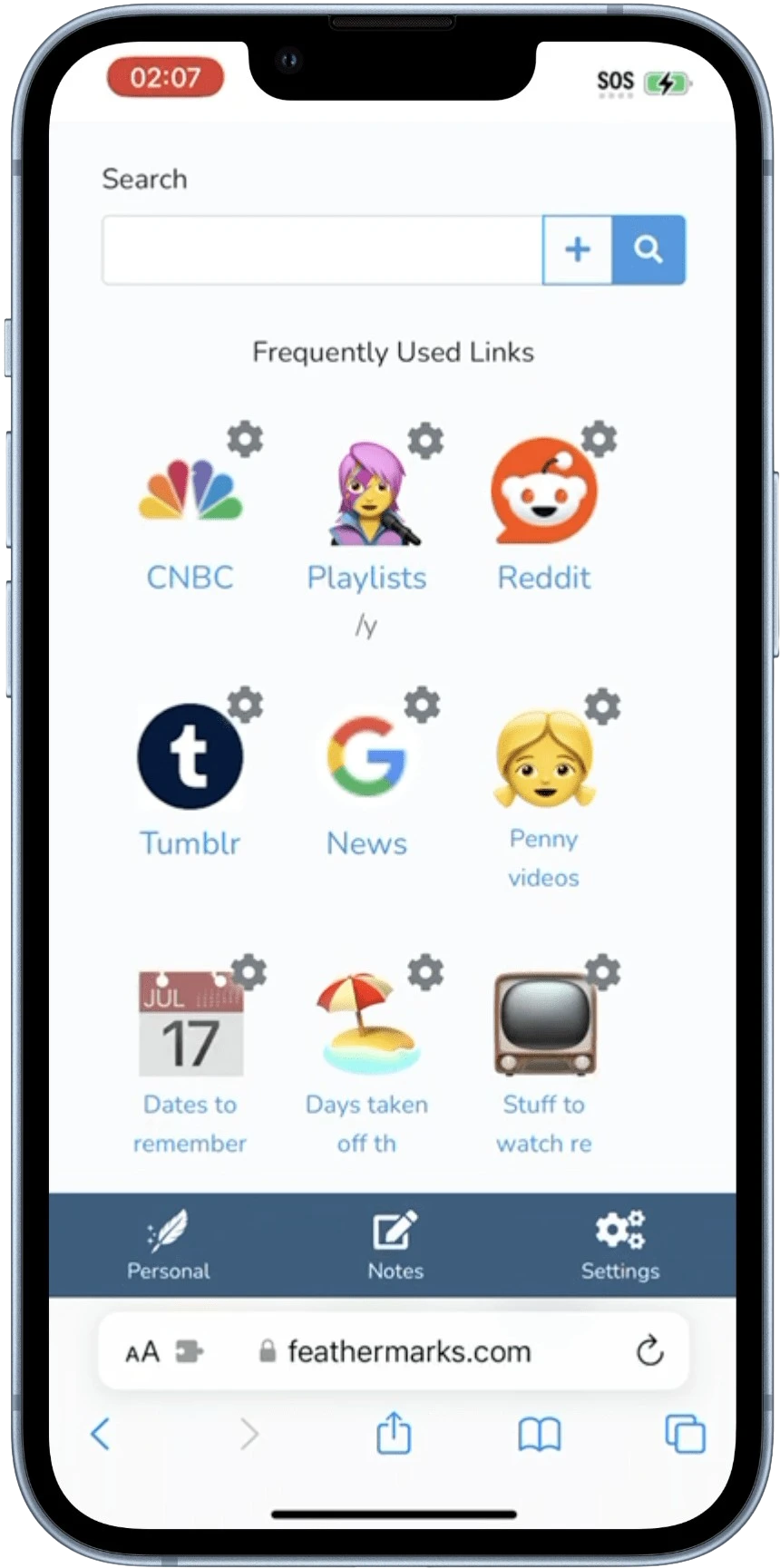
Task: Switch to the Personal tab
Action: coord(169,1245)
